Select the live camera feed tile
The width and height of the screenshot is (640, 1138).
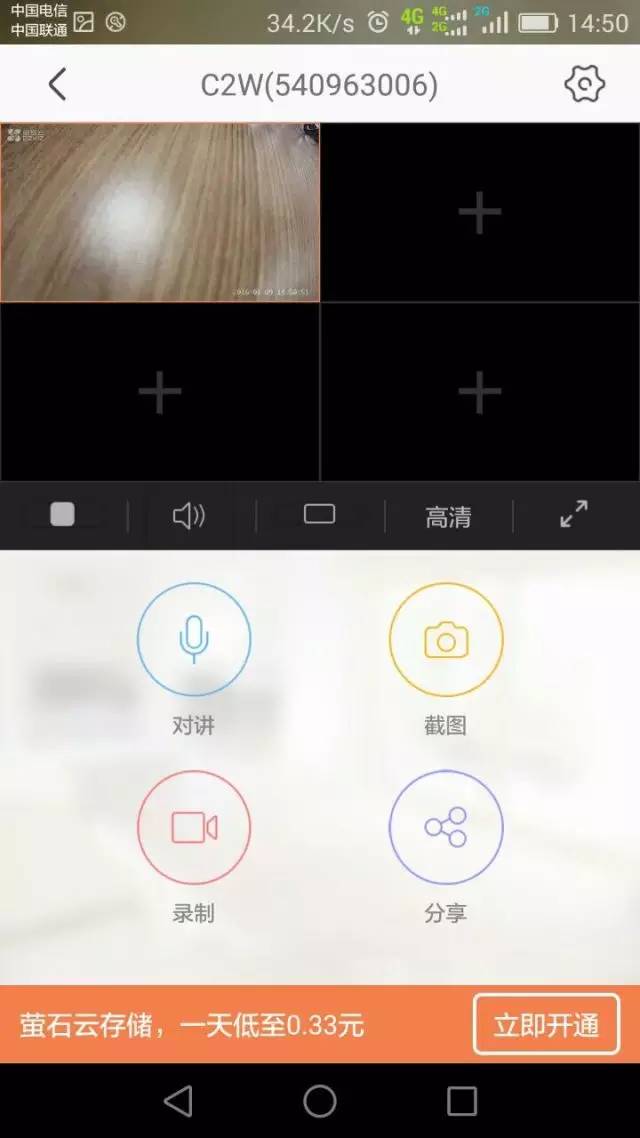coord(160,212)
